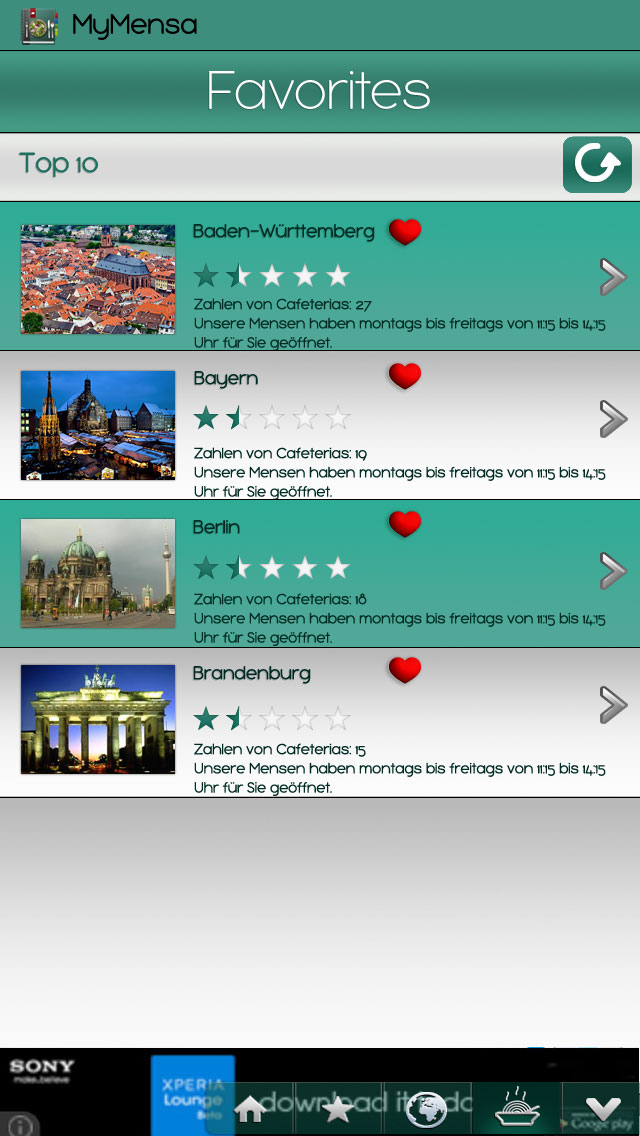This screenshot has height=1136, width=640.
Task: Refresh the Top 10 list
Action: point(597,165)
